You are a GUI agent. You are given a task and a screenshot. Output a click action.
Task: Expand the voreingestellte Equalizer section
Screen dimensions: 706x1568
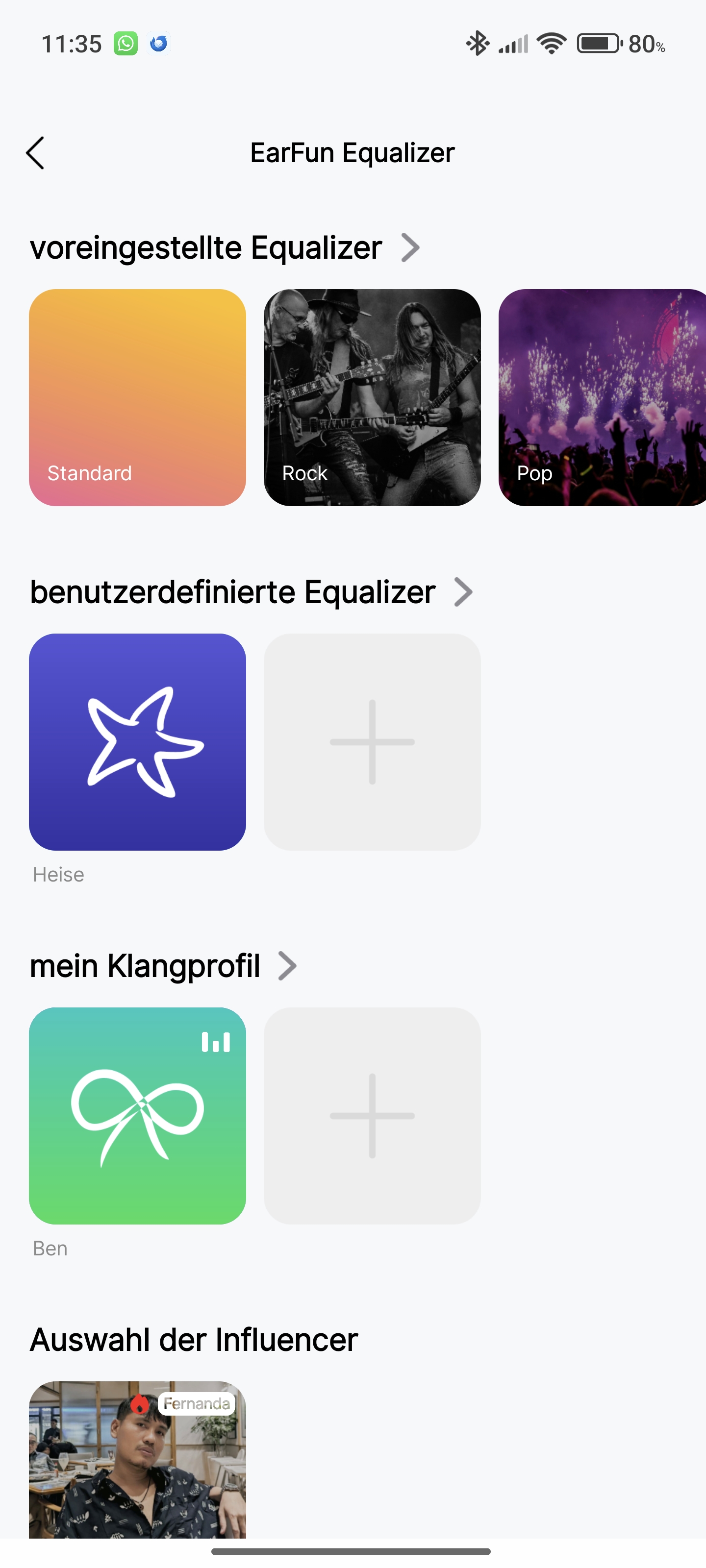point(410,248)
